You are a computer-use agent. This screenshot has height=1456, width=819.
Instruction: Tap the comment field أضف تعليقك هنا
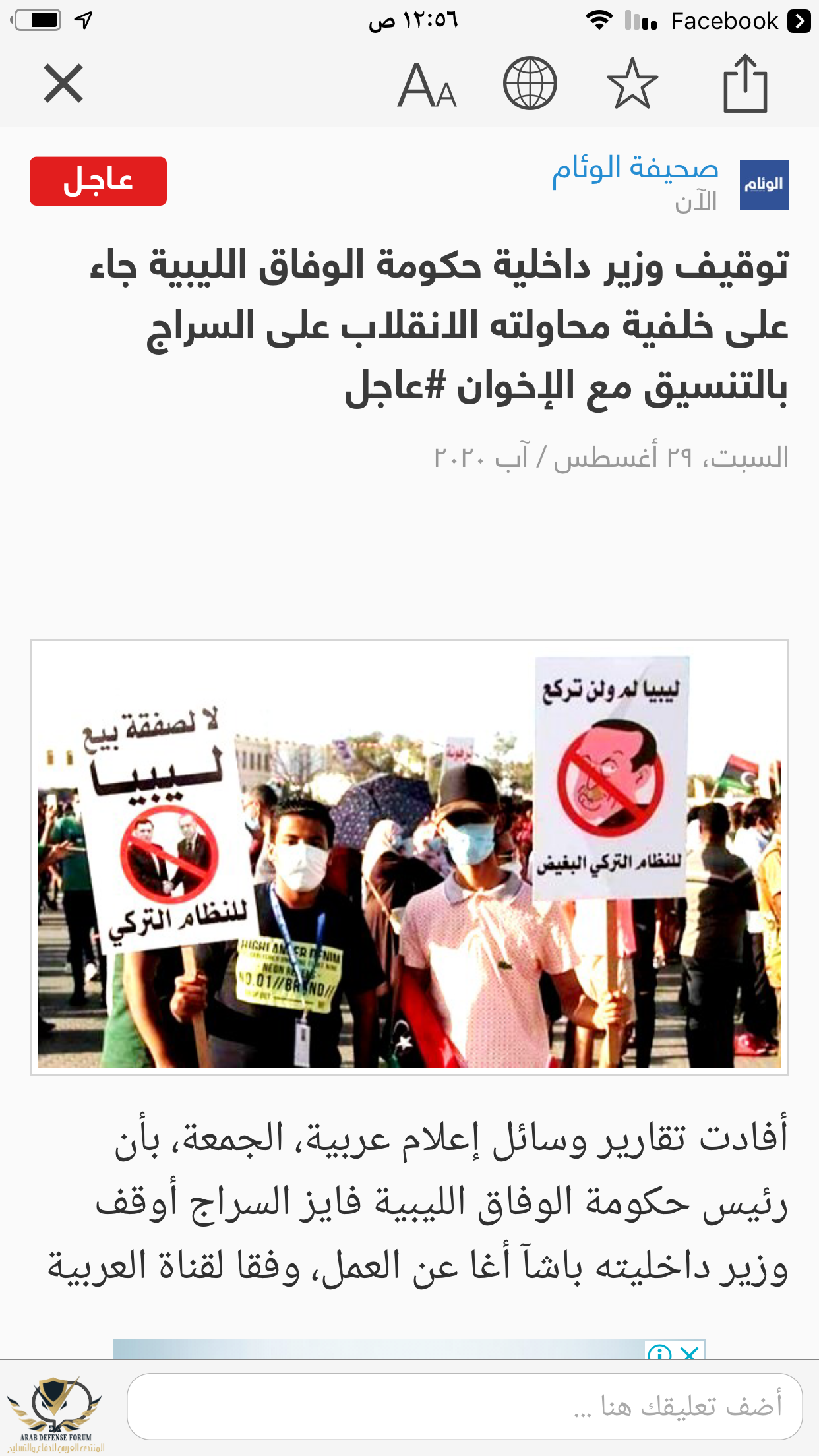click(x=464, y=1406)
